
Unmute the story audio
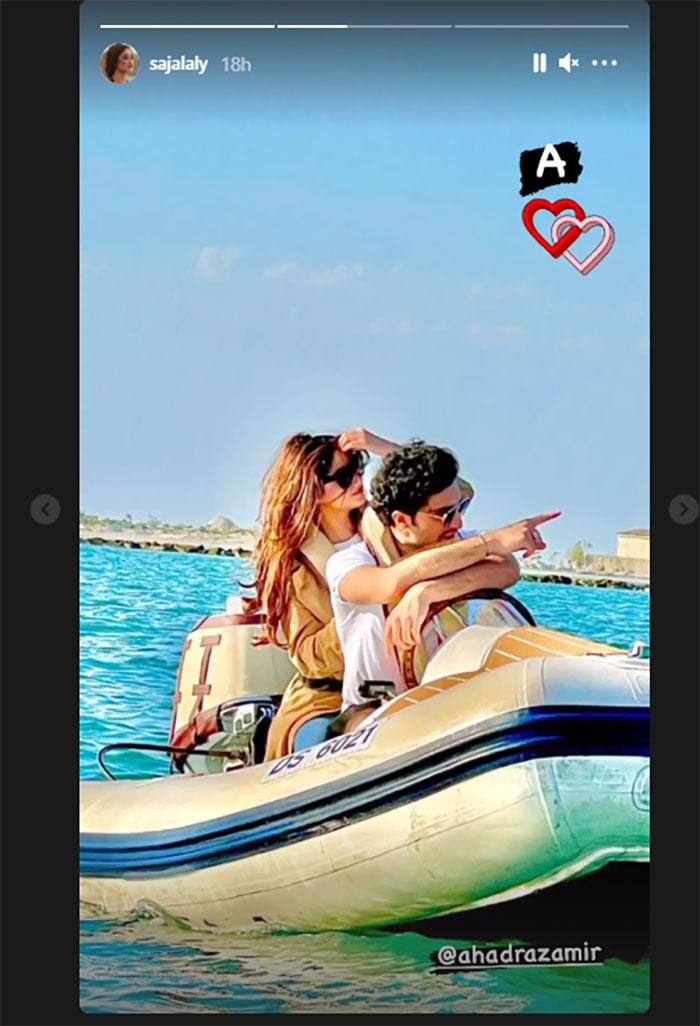(x=569, y=63)
